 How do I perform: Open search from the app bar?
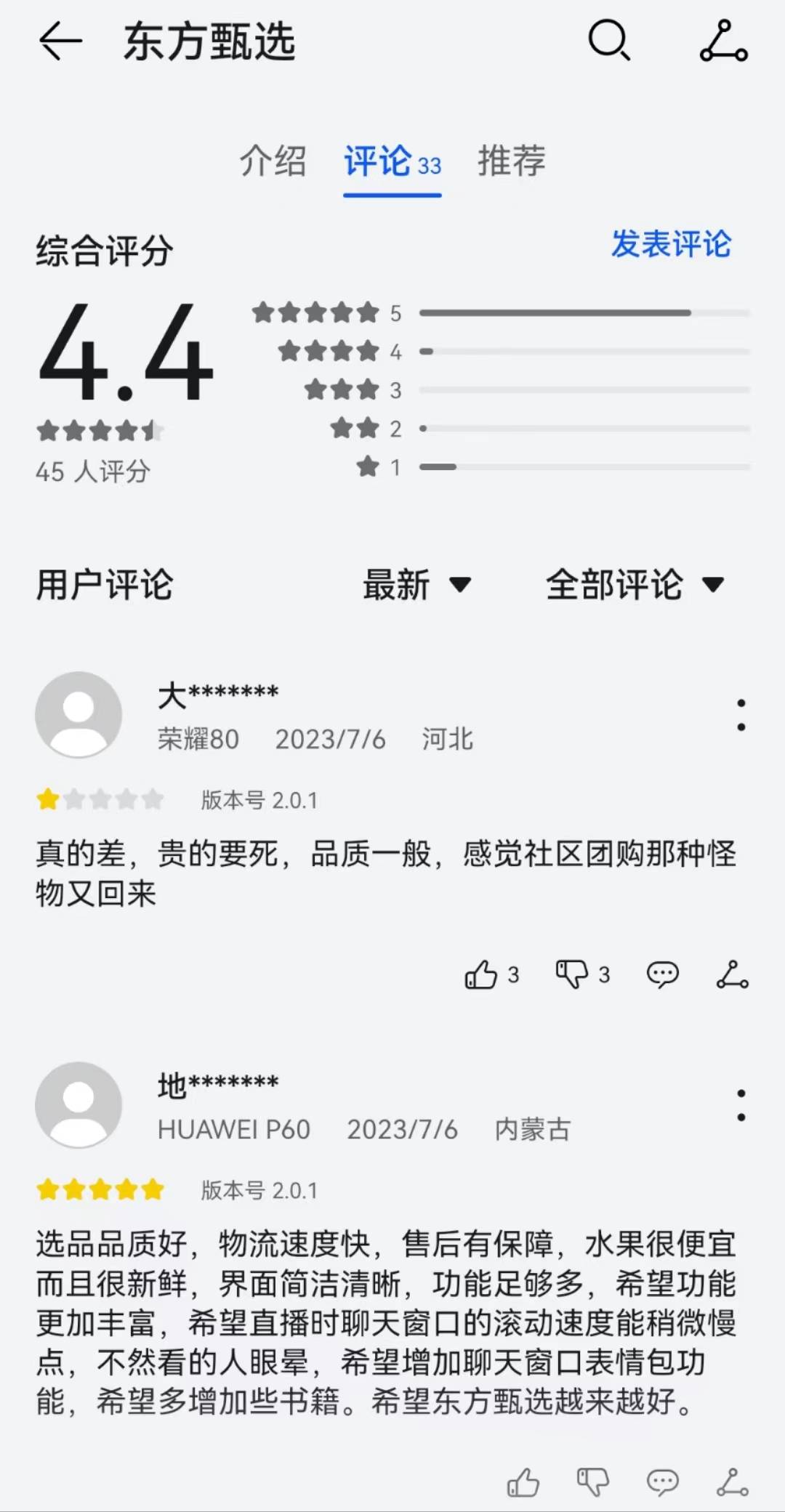tap(609, 41)
